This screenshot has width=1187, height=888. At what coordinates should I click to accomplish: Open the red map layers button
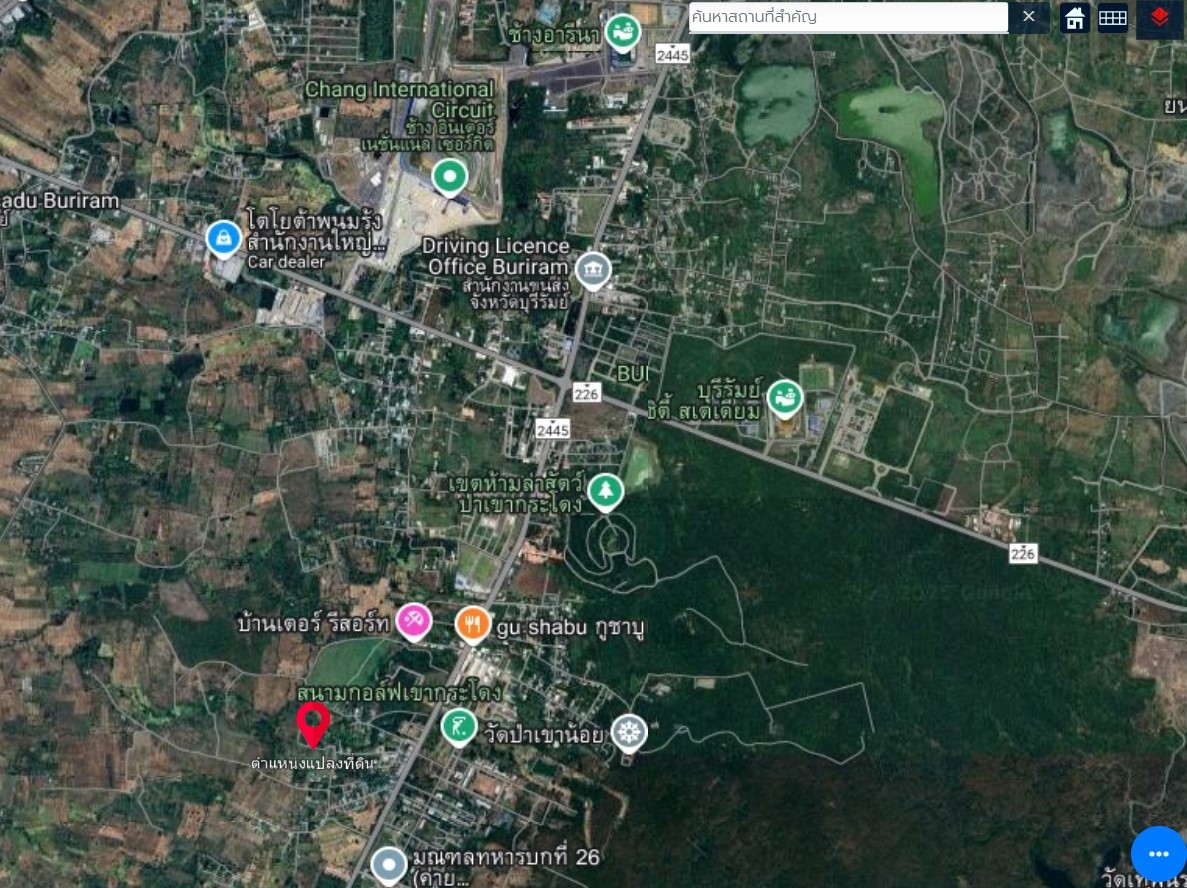[1159, 18]
